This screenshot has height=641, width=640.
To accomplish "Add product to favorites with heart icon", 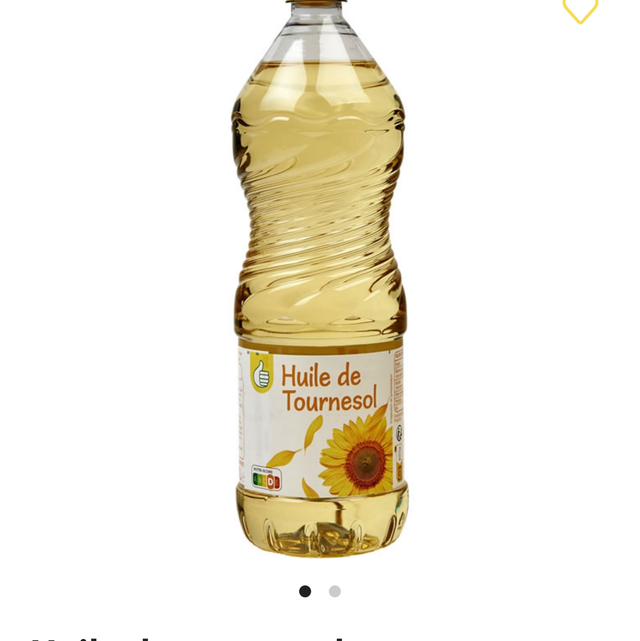I will tap(580, 10).
